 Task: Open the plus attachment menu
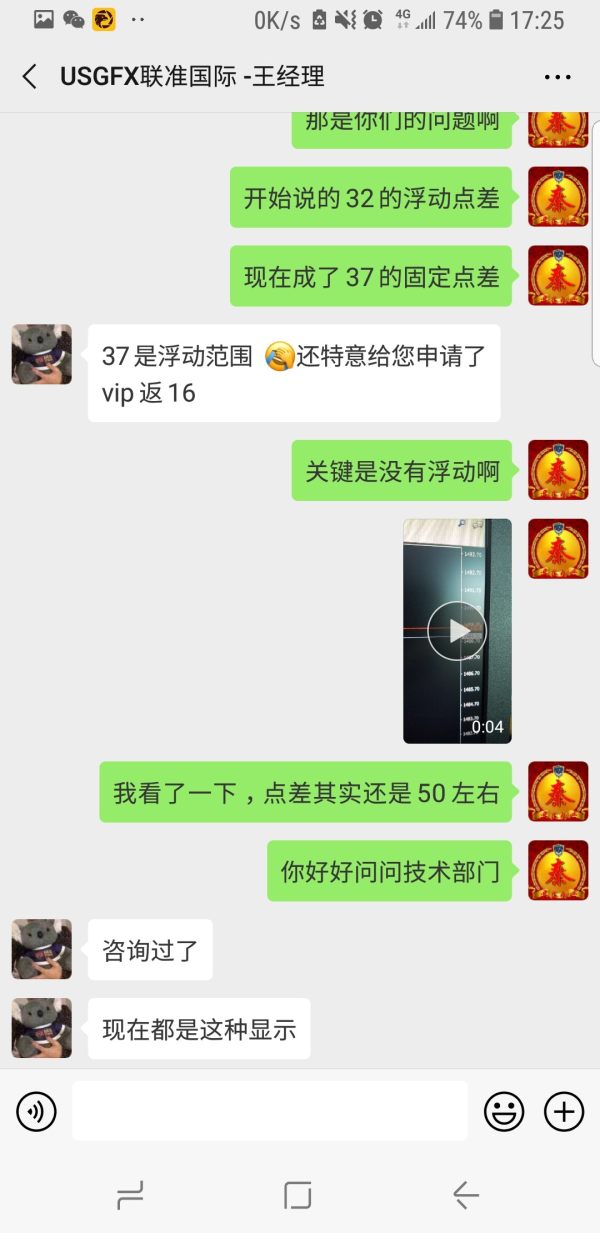click(563, 1111)
